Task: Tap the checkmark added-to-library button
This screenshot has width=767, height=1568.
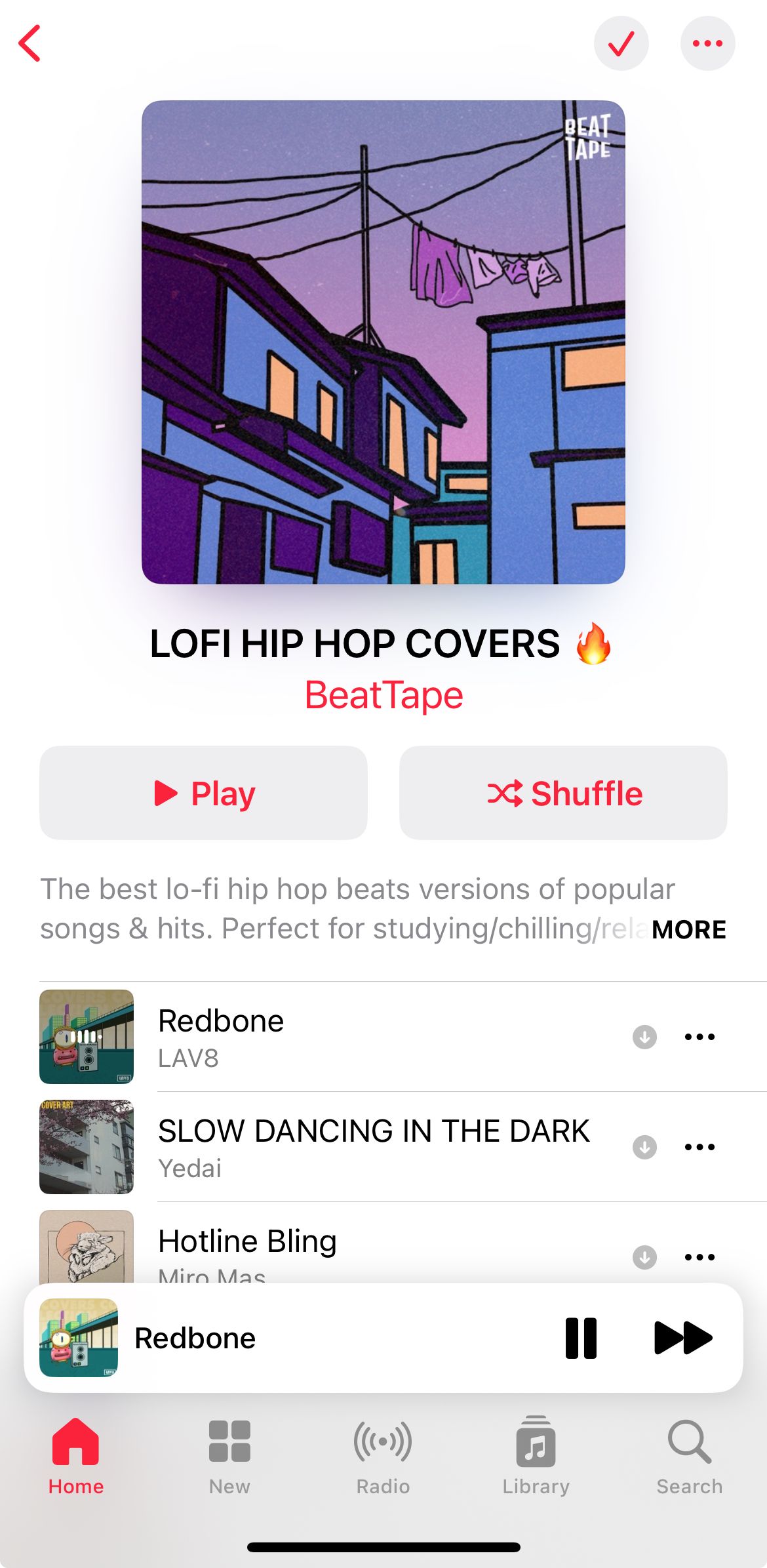Action: point(621,43)
